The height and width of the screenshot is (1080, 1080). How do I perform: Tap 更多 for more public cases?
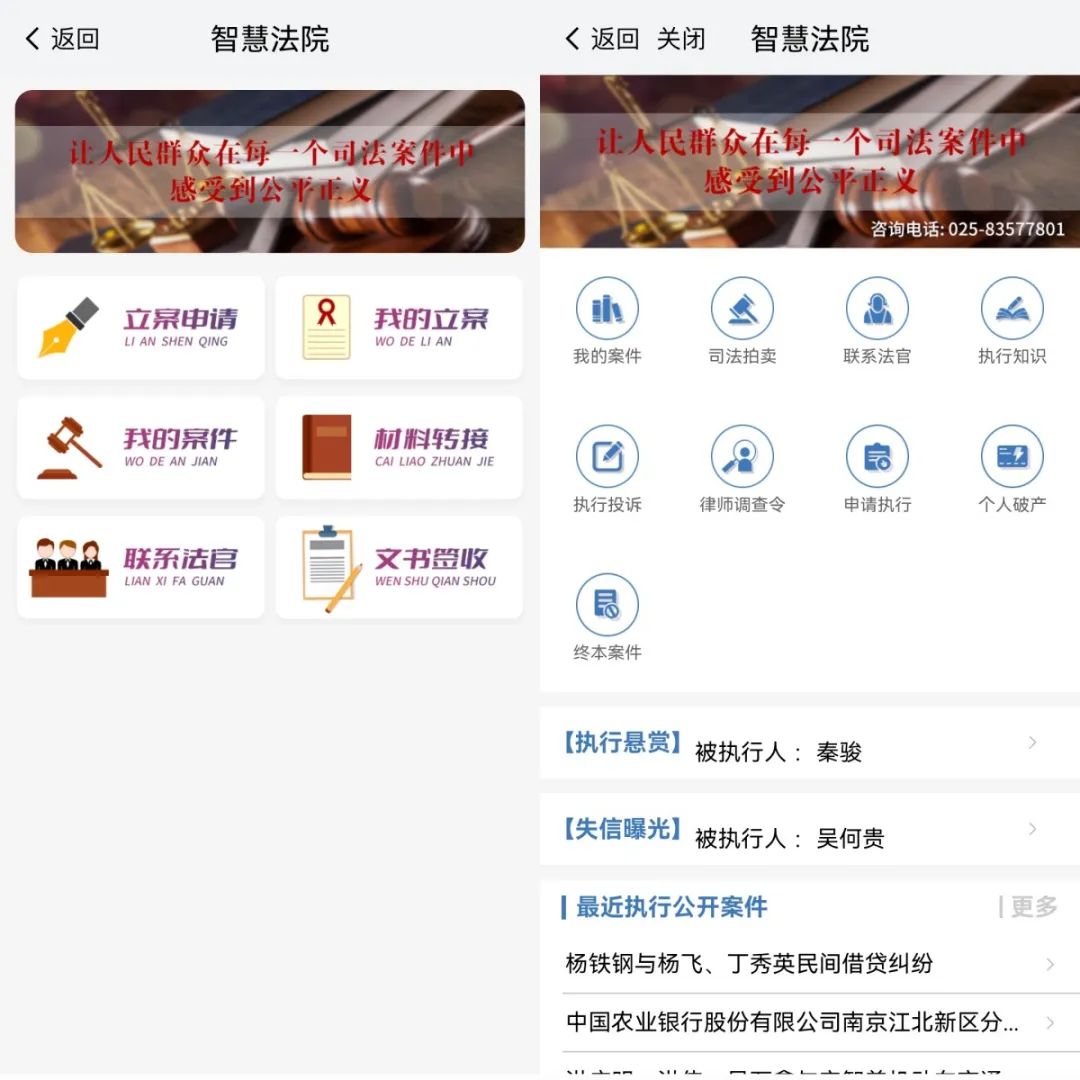[1031, 907]
